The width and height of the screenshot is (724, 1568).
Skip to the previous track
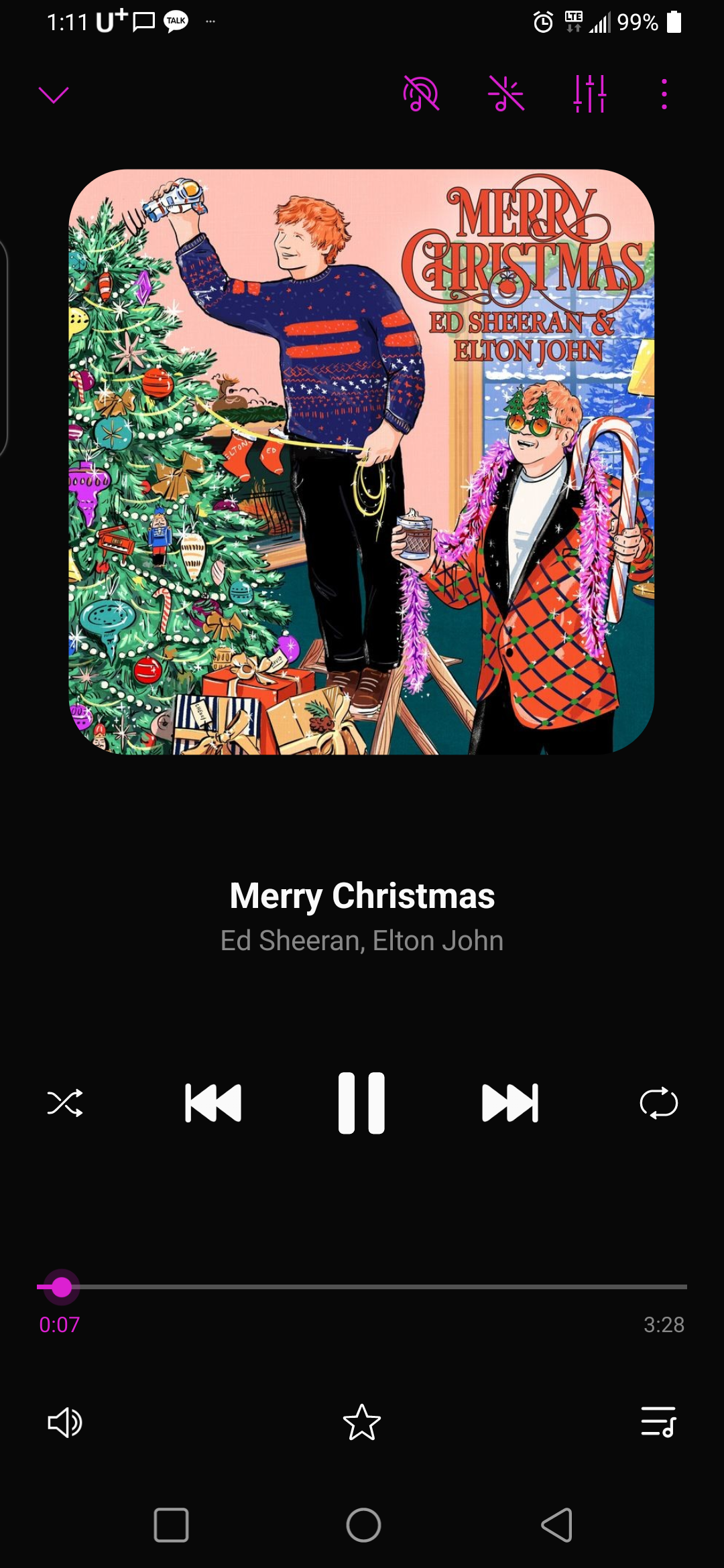click(213, 1103)
